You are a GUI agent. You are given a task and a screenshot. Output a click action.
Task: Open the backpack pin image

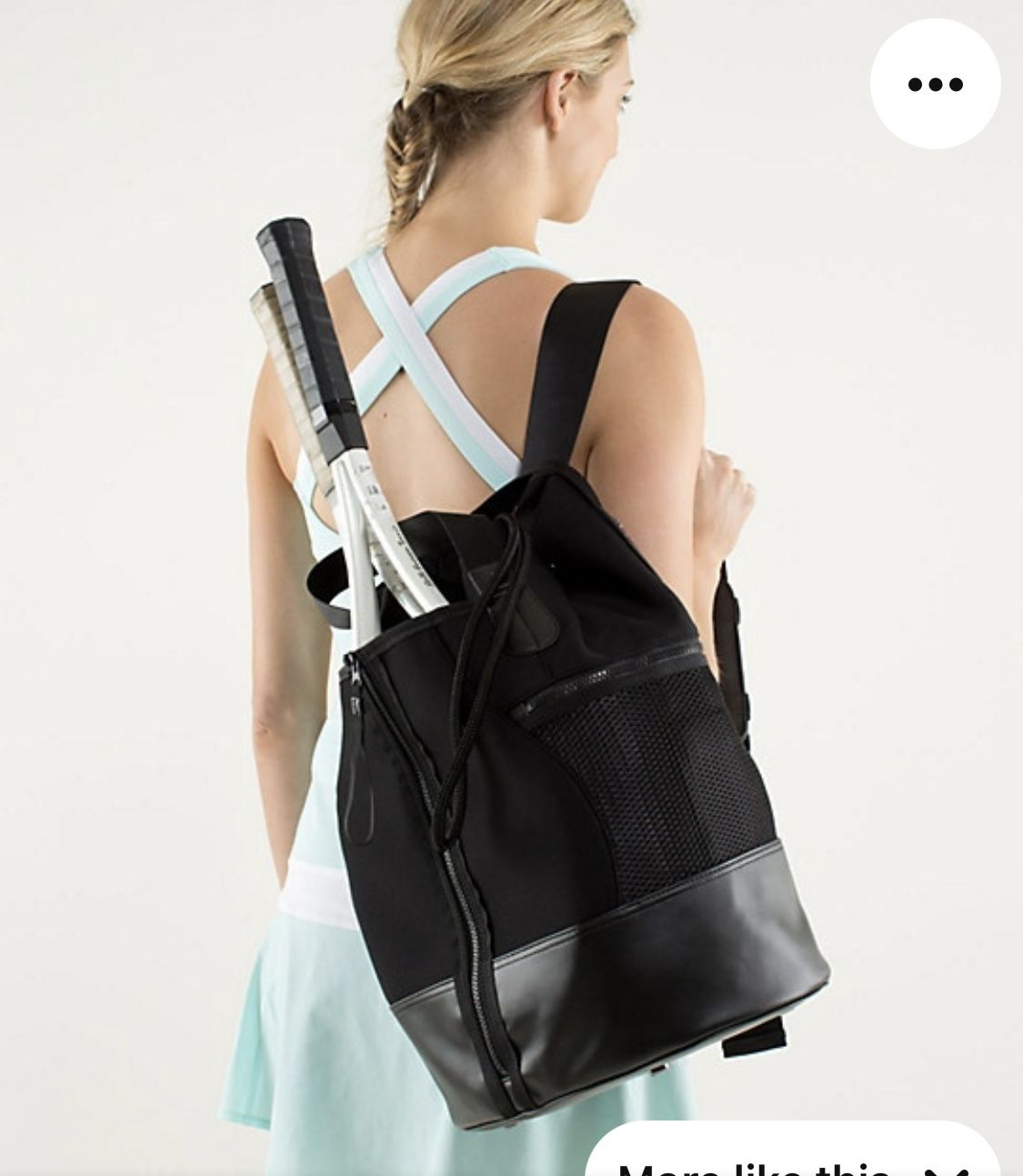[511, 588]
